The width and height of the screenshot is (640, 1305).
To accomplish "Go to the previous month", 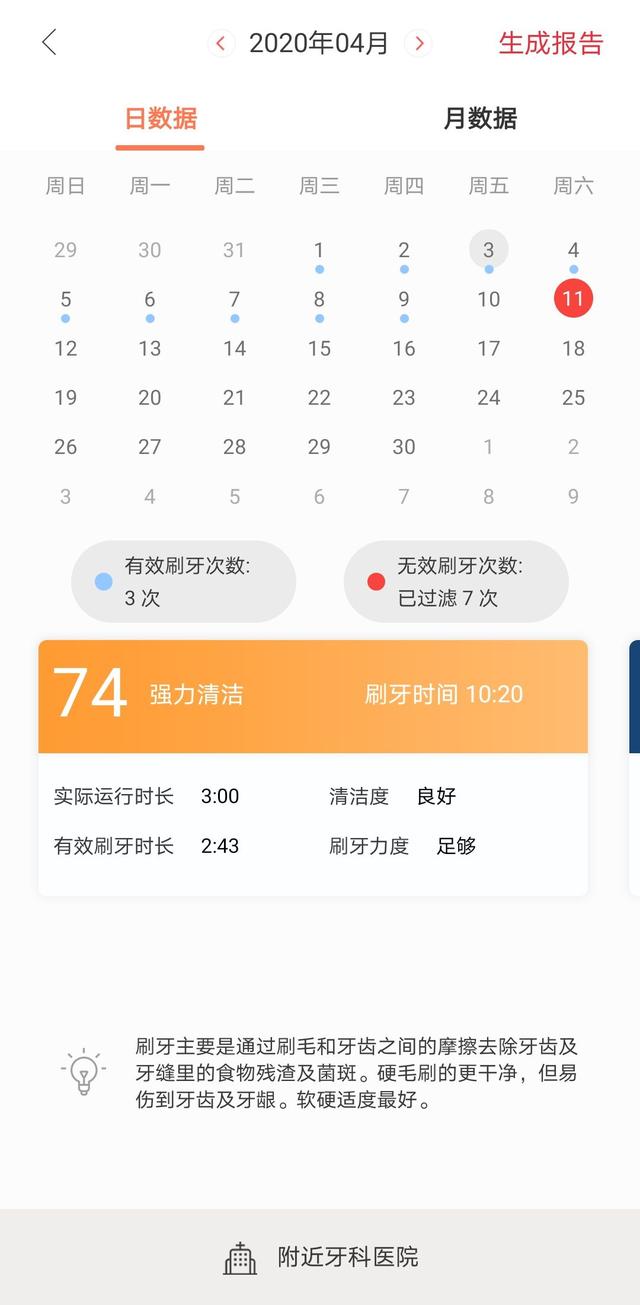I will pos(221,43).
